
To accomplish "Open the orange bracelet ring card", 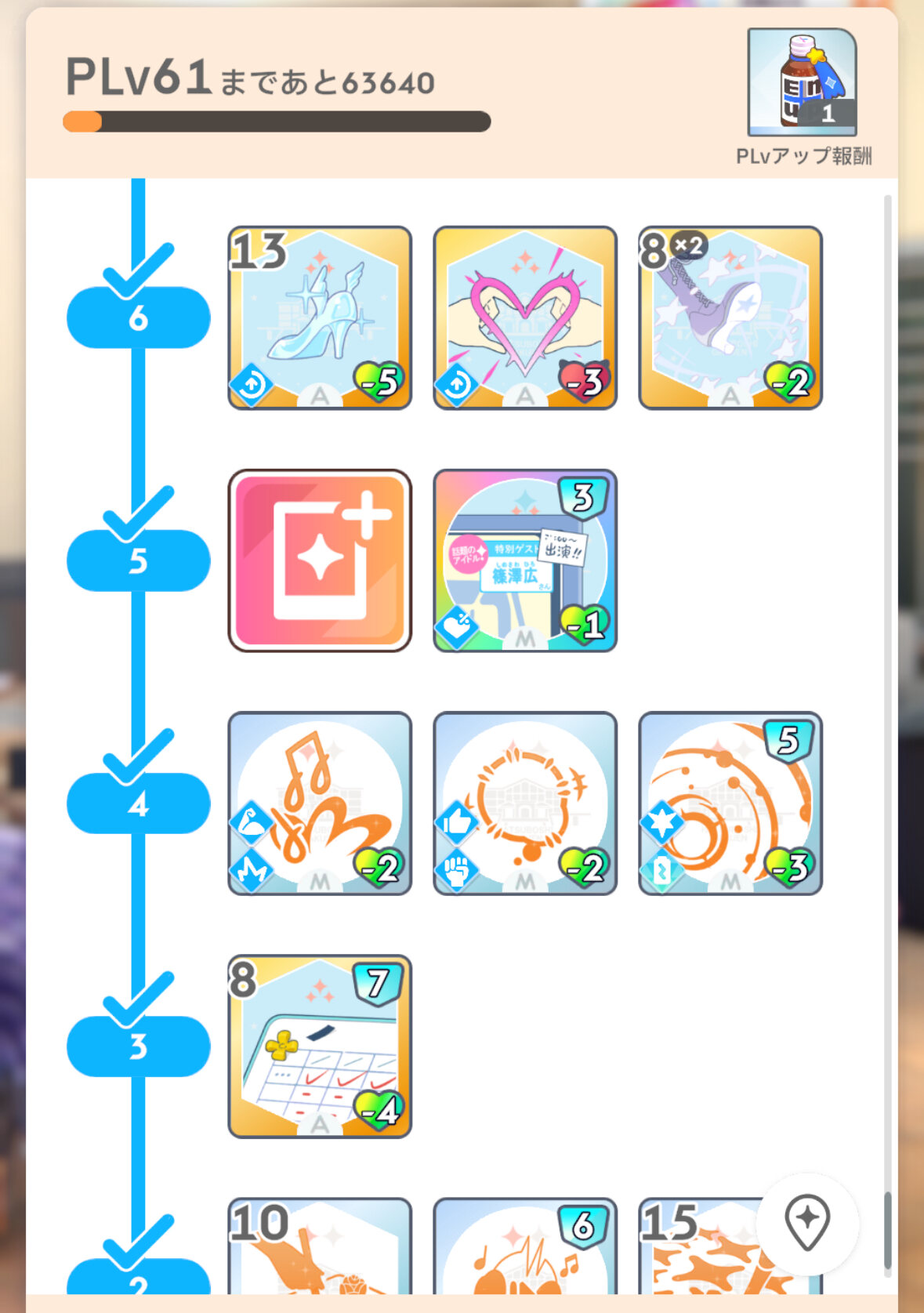I will [525, 803].
